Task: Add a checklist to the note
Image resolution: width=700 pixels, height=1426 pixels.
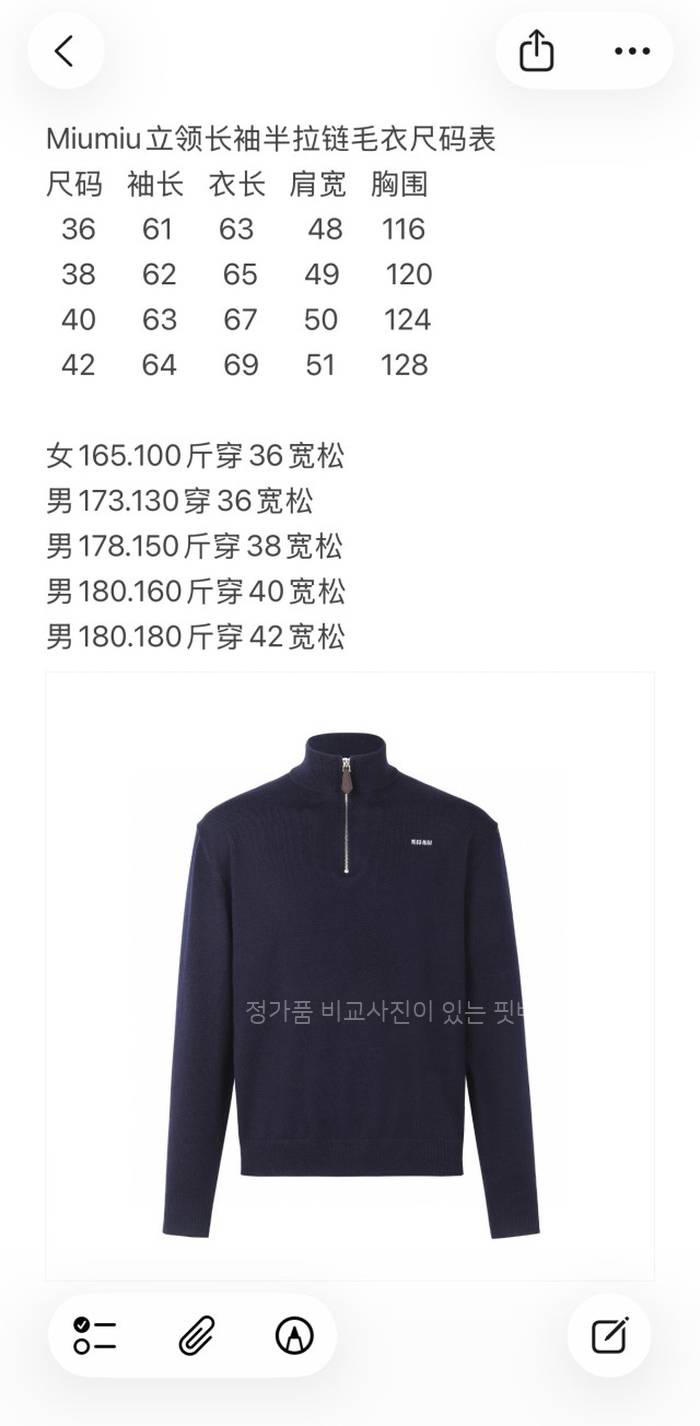Action: [95, 1335]
